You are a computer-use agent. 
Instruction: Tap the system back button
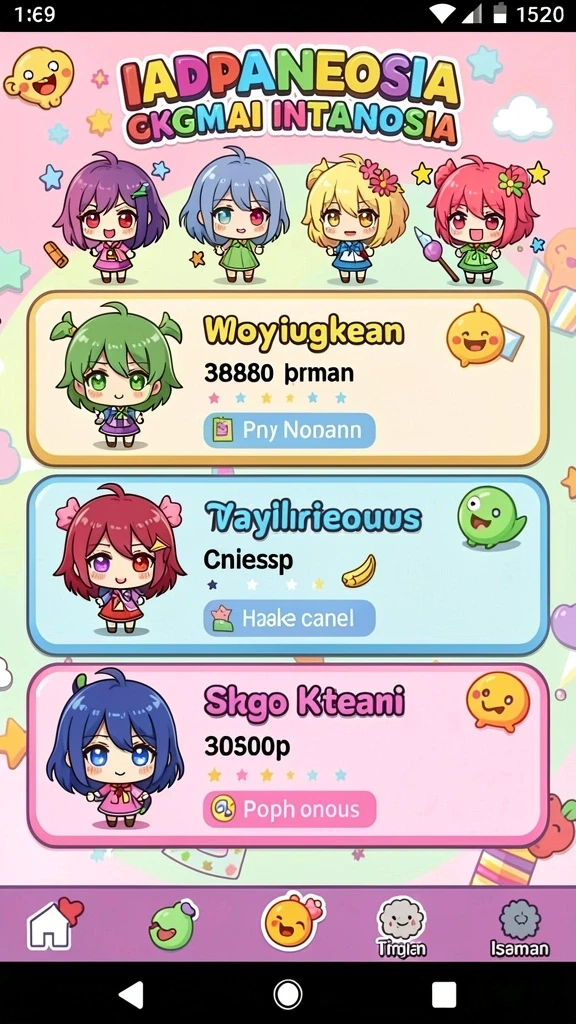click(131, 995)
